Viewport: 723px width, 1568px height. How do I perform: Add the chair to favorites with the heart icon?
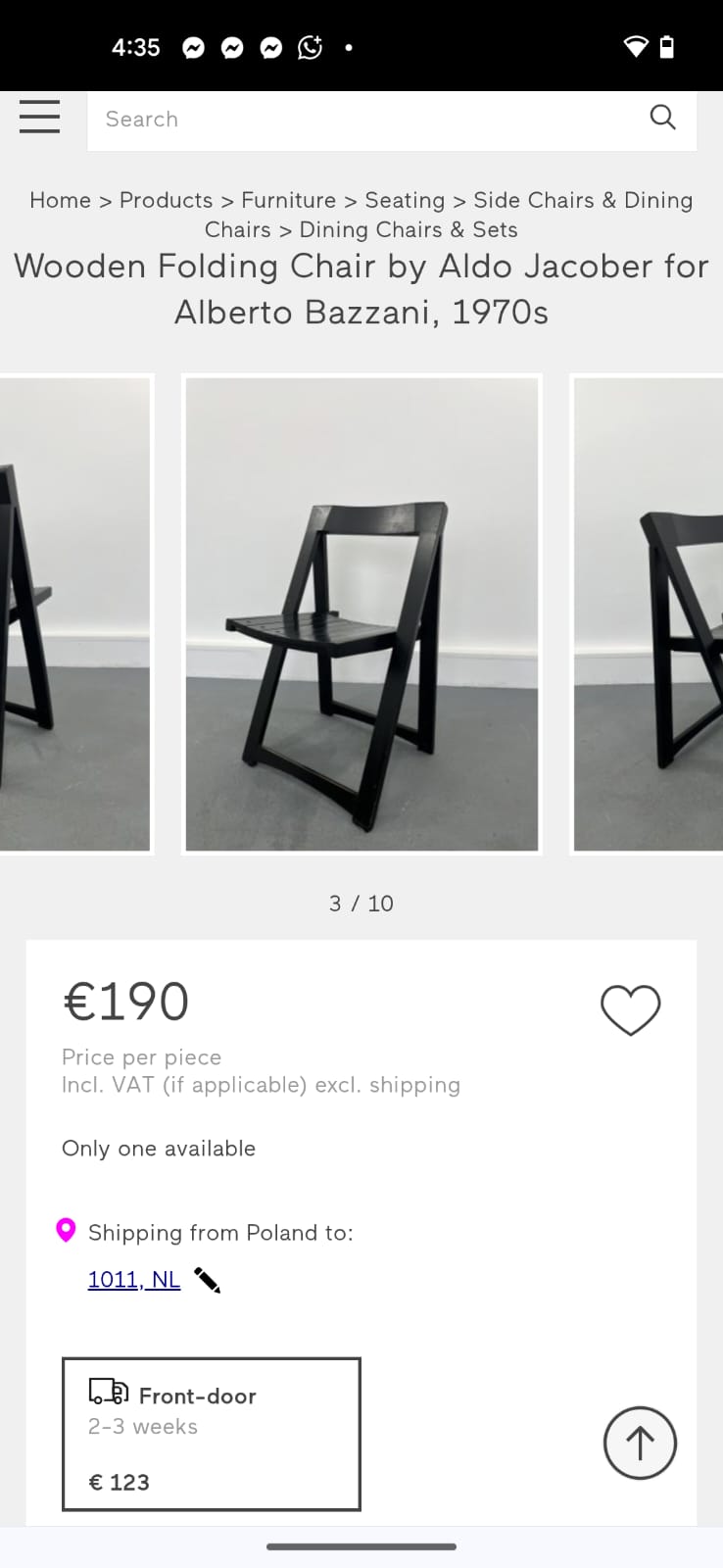(630, 1009)
